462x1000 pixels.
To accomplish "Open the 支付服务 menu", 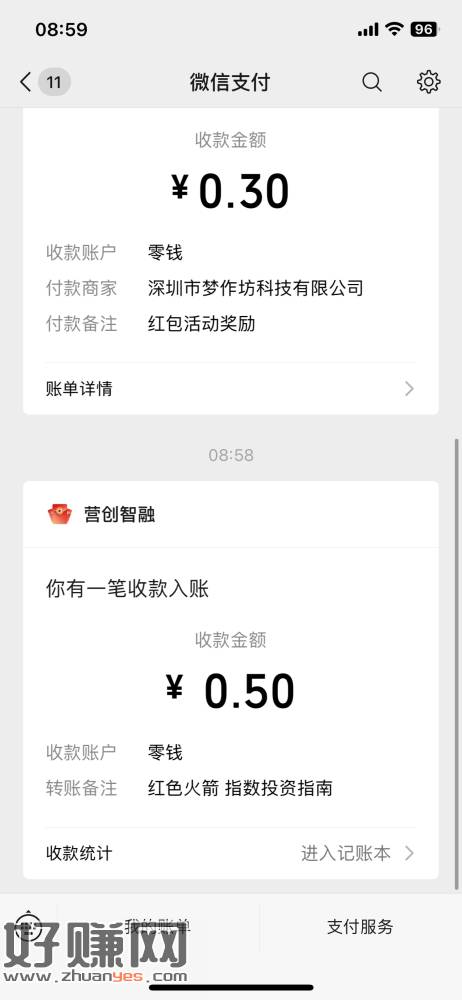I will click(x=361, y=927).
